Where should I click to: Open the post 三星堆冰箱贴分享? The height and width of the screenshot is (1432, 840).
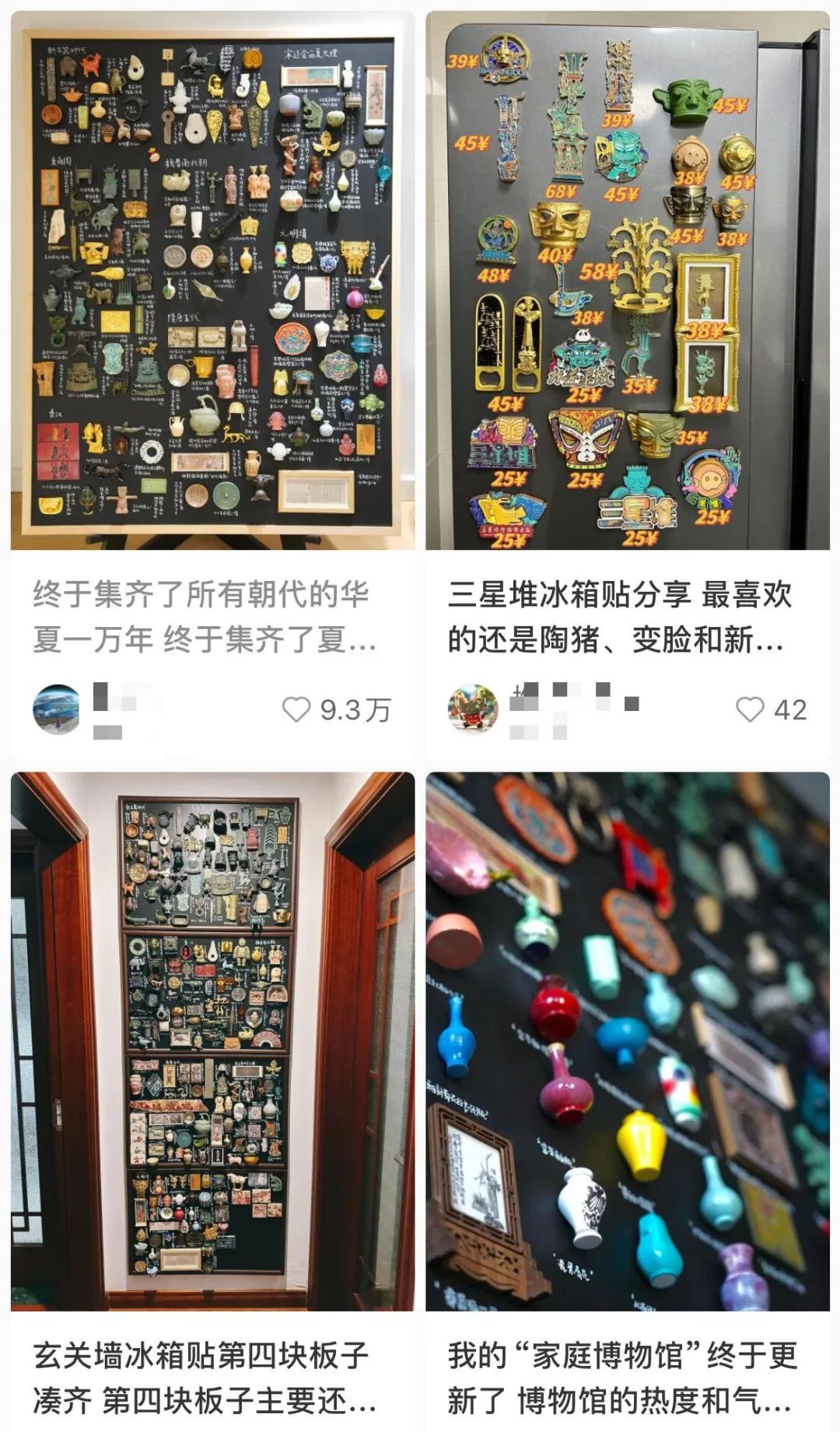point(627,280)
